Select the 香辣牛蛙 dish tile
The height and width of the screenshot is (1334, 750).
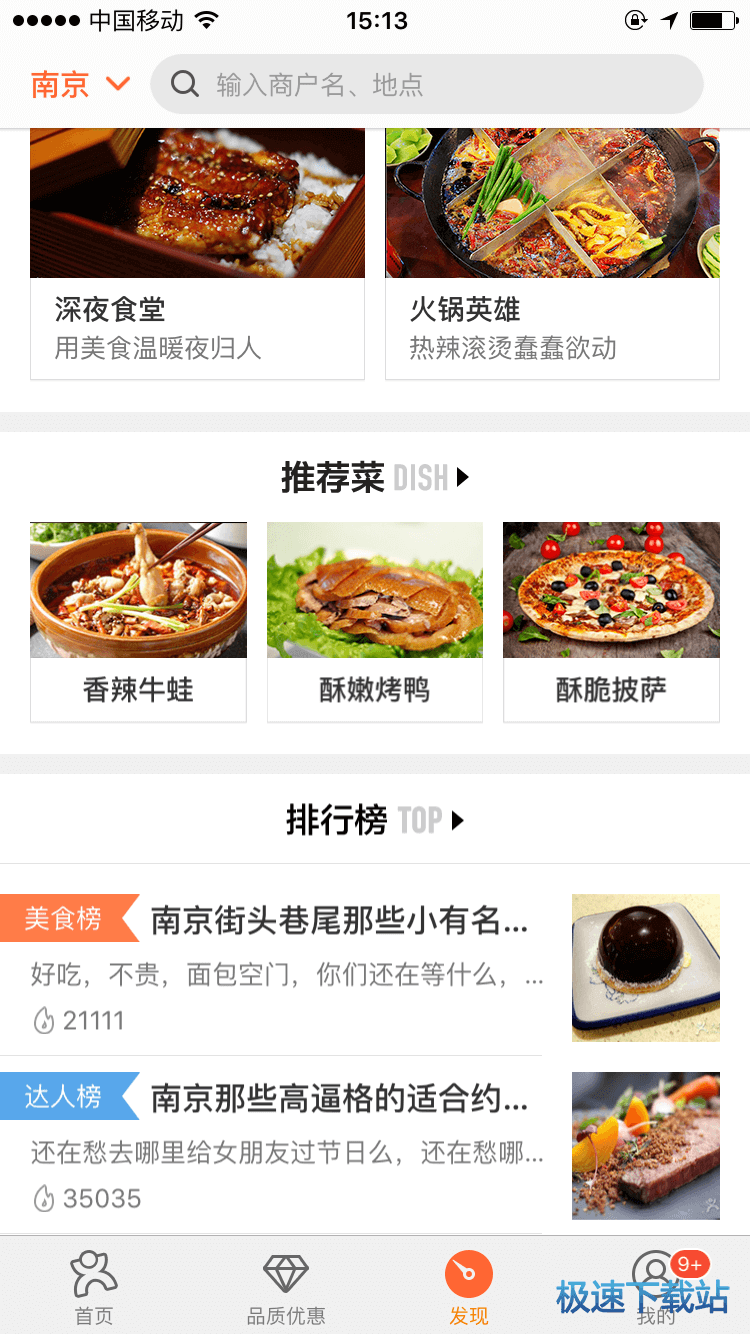[x=138, y=621]
